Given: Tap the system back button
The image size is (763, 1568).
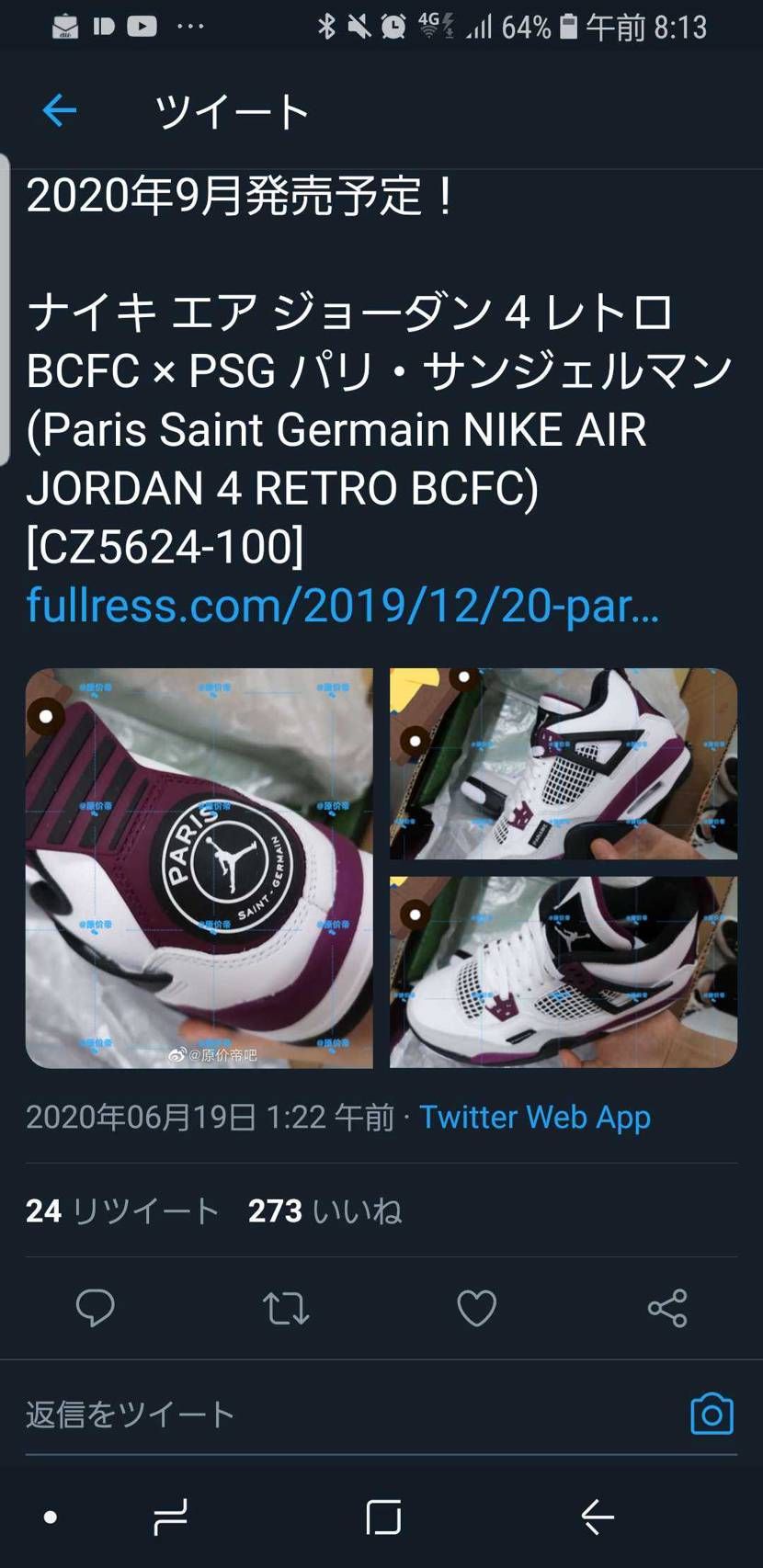Looking at the screenshot, I should [598, 1517].
